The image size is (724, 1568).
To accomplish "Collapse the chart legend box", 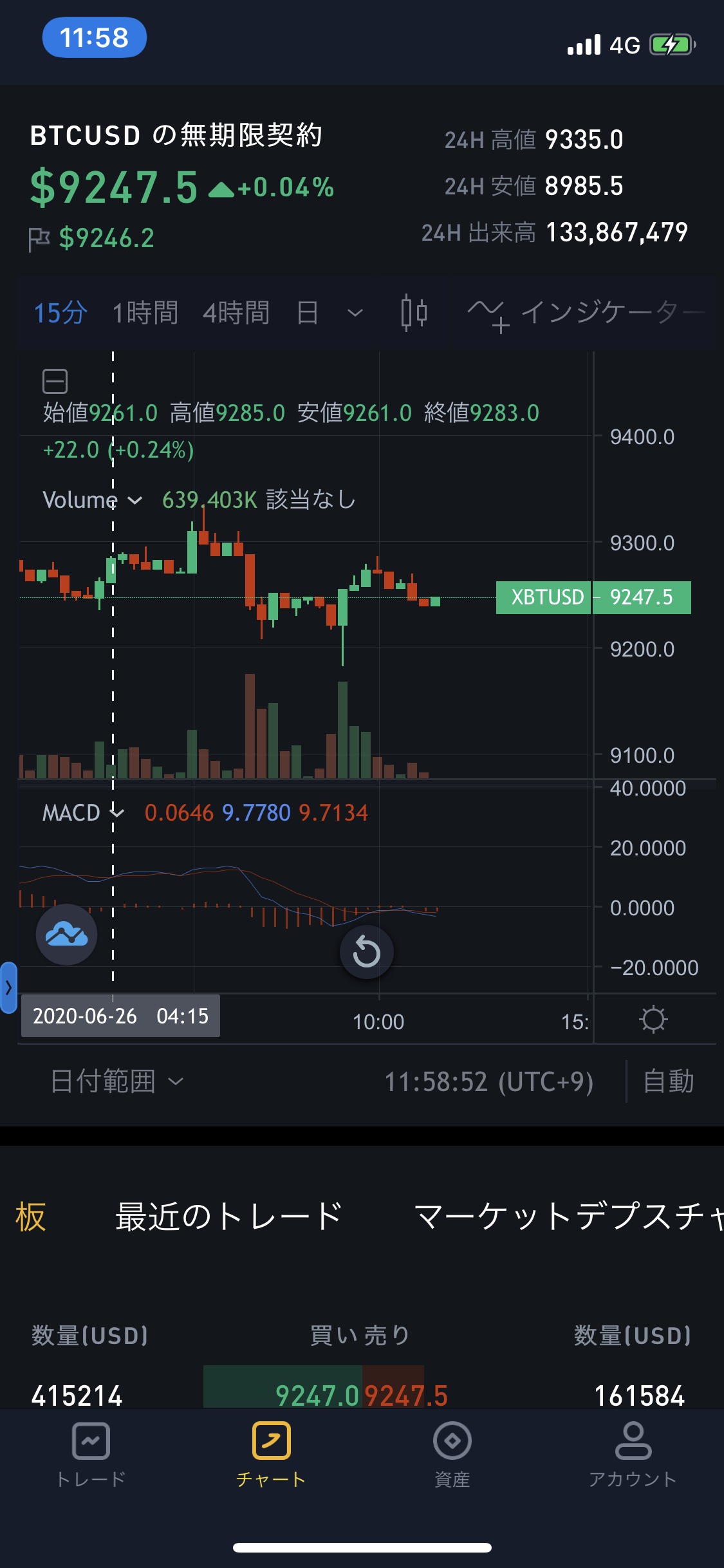I will tap(55, 381).
